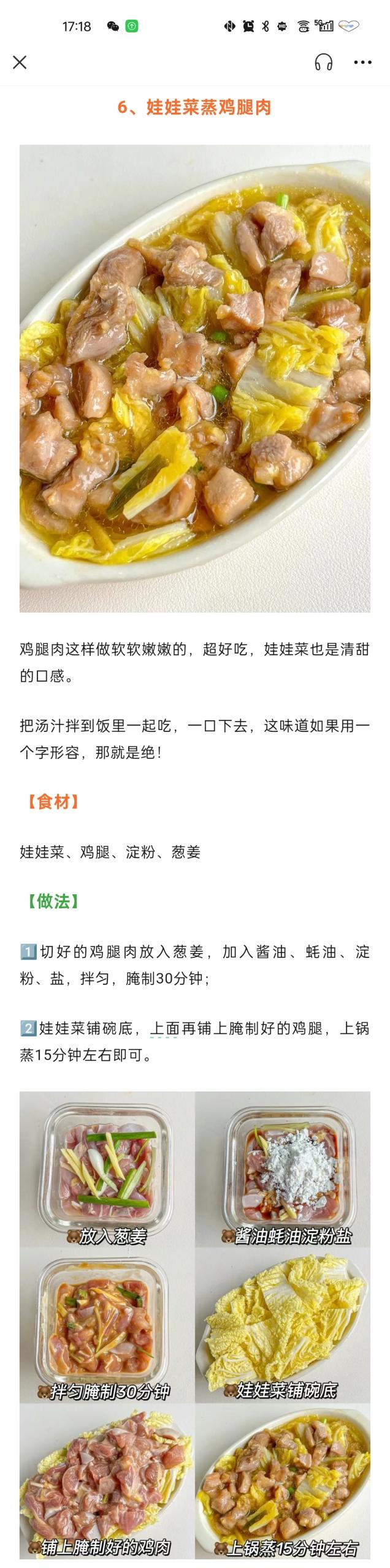Open the three-dot overflow menu
390x1568 pixels.
pyautogui.click(x=362, y=62)
